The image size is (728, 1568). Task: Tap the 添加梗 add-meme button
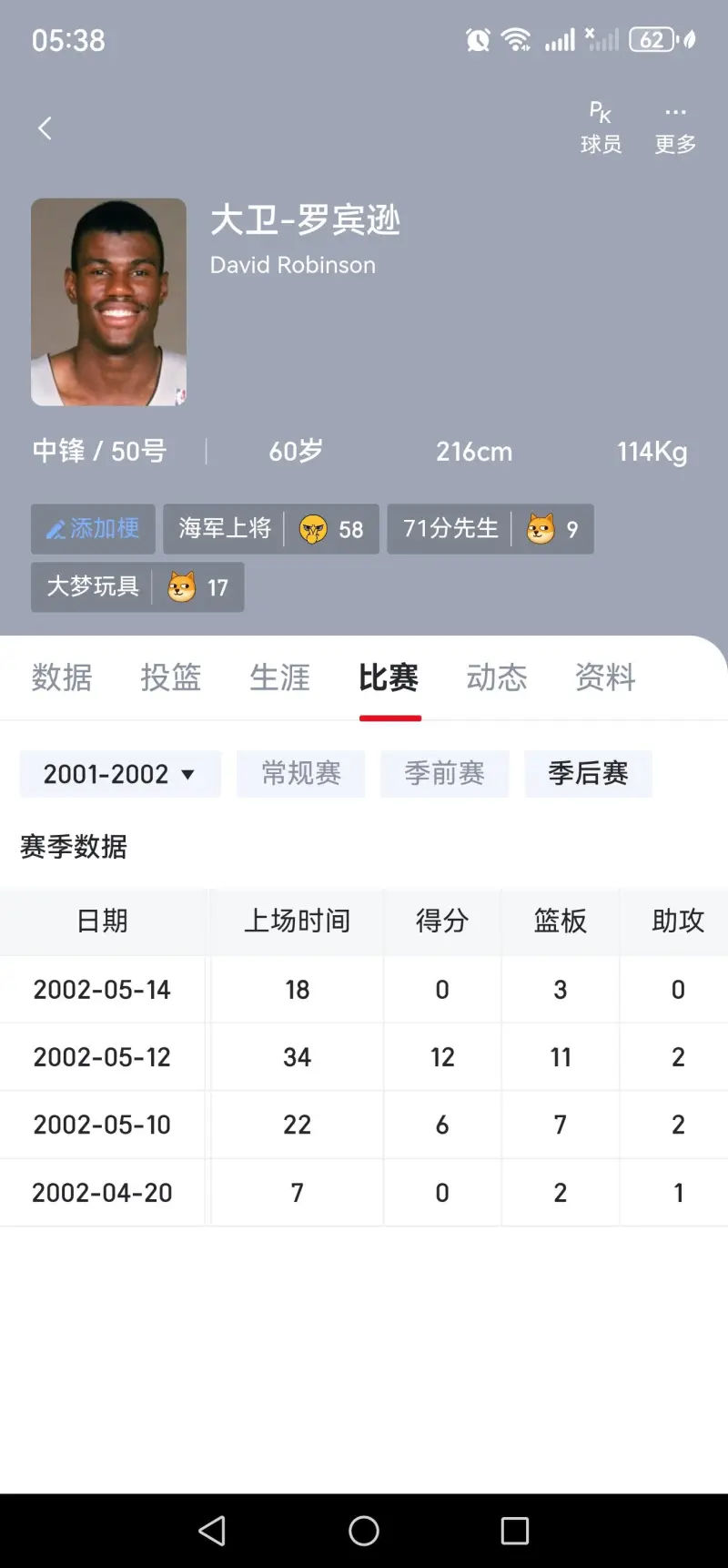(93, 529)
